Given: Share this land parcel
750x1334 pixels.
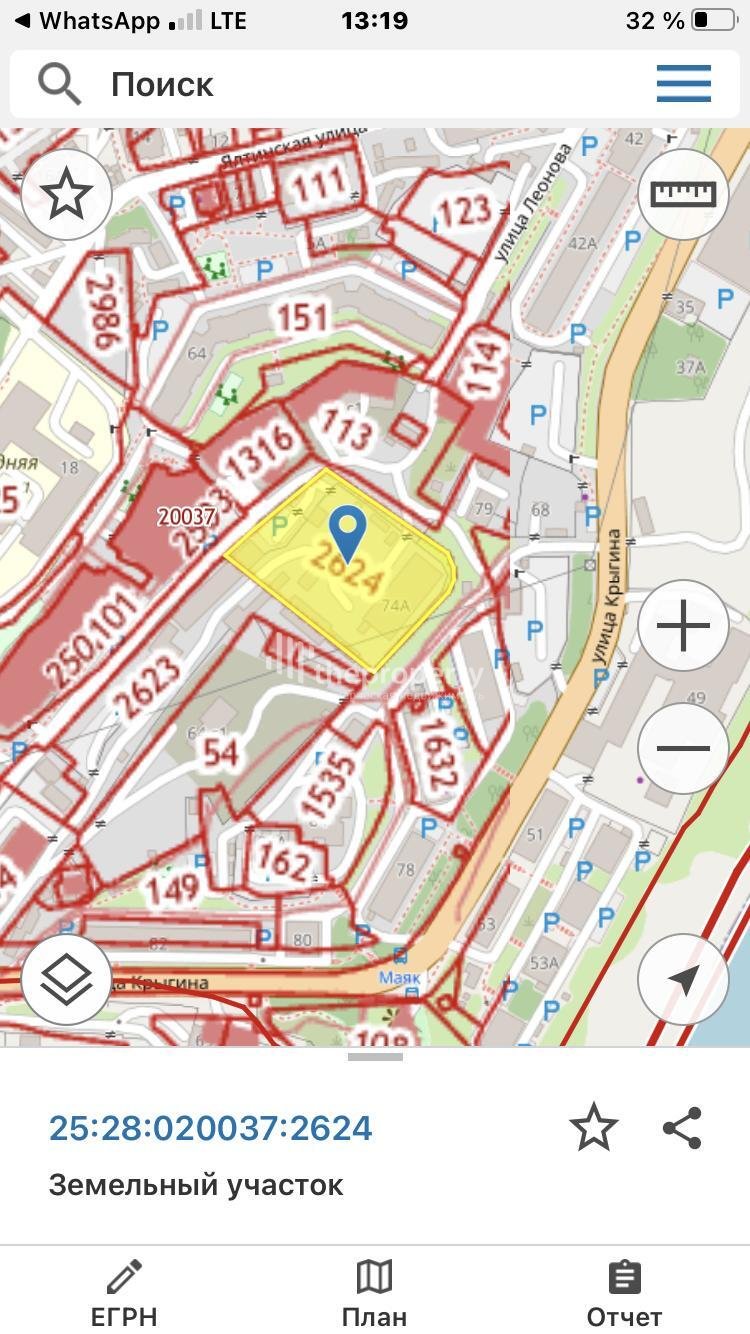Looking at the screenshot, I should coord(682,1128).
